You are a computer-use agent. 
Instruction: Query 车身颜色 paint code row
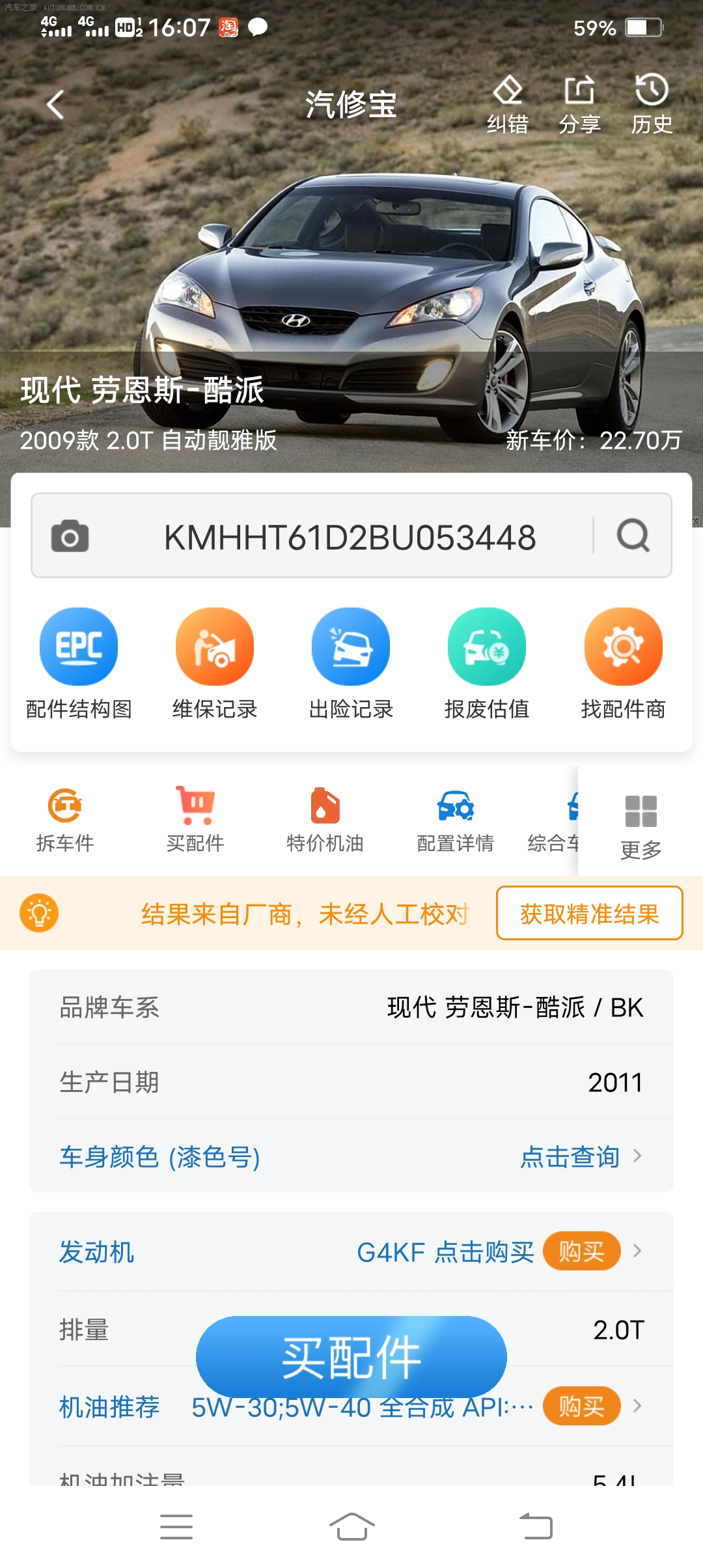pos(351,1157)
